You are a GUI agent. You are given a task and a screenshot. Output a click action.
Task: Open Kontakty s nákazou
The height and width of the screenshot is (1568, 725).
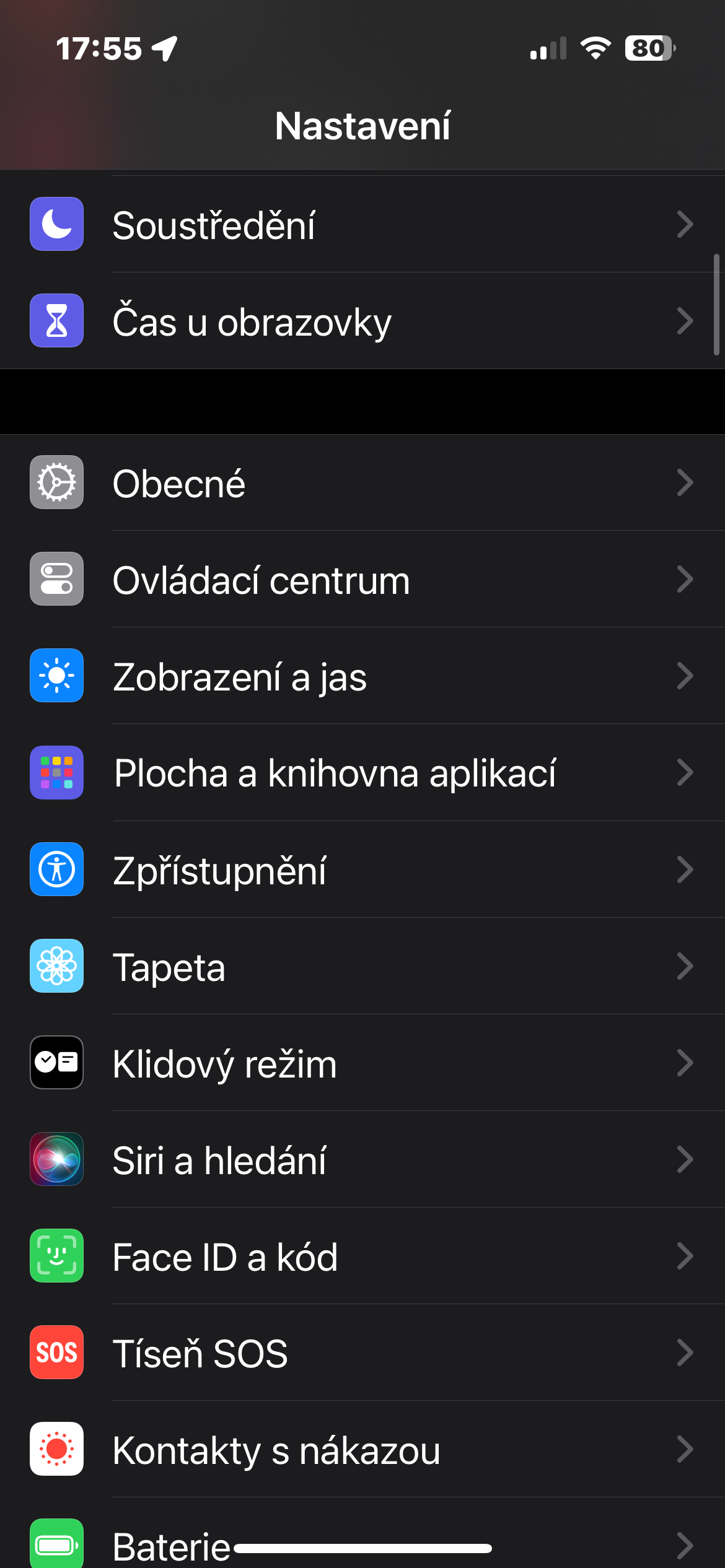pyautogui.click(x=362, y=1449)
